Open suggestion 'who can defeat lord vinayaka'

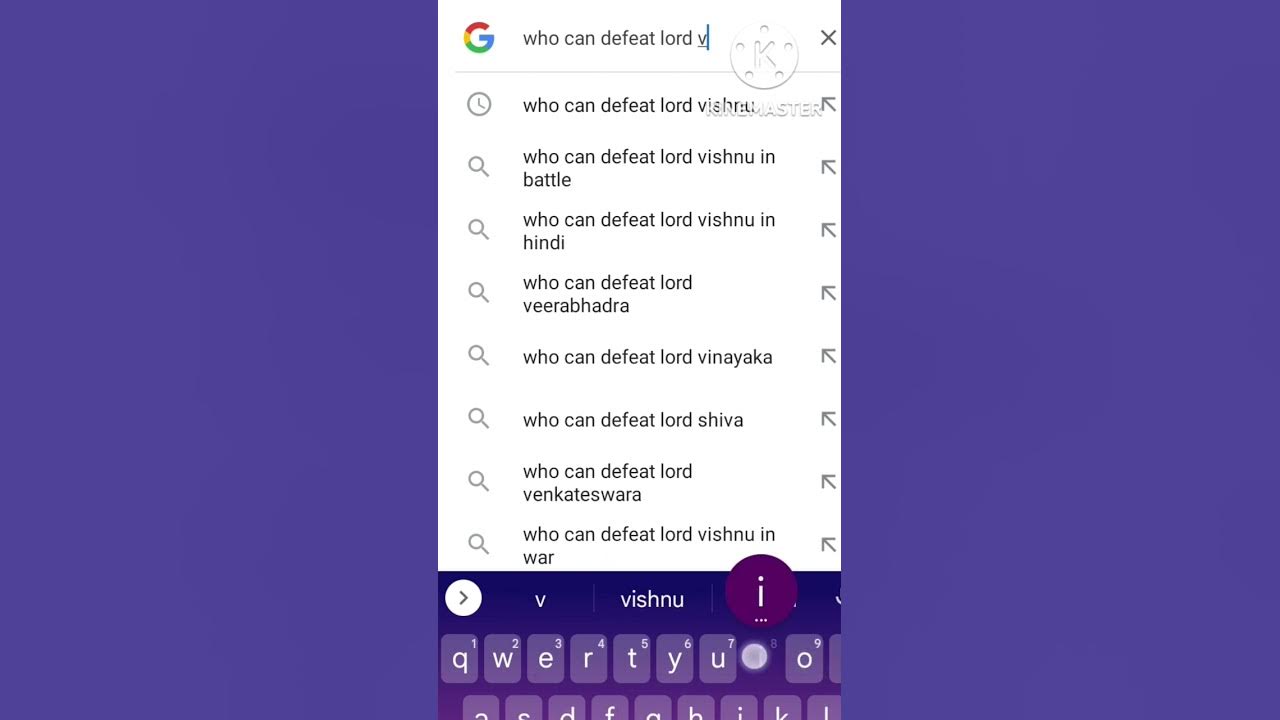pos(647,357)
